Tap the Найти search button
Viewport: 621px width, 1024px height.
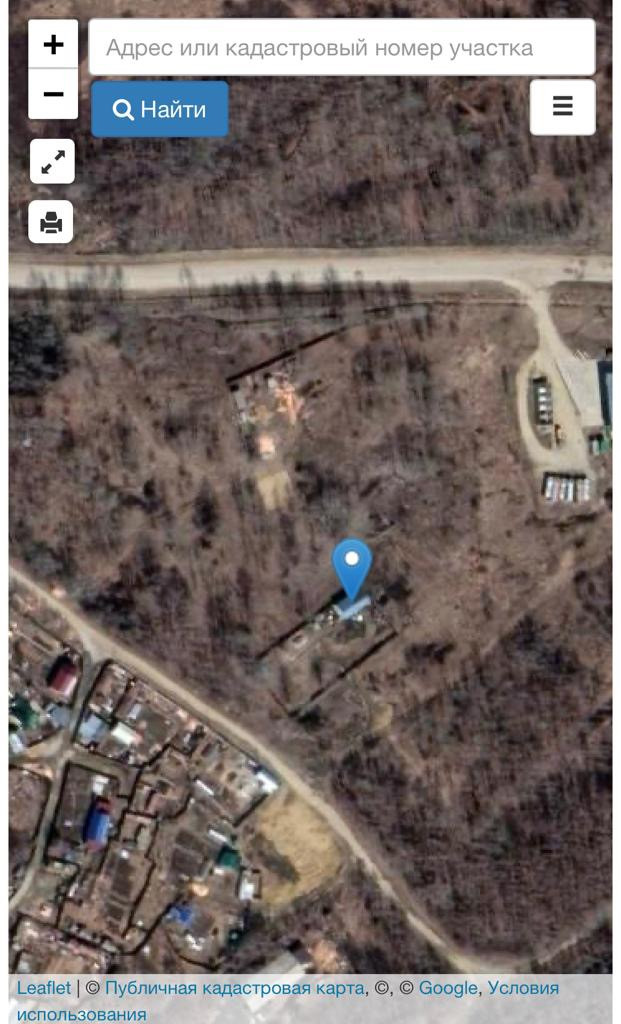coord(160,109)
